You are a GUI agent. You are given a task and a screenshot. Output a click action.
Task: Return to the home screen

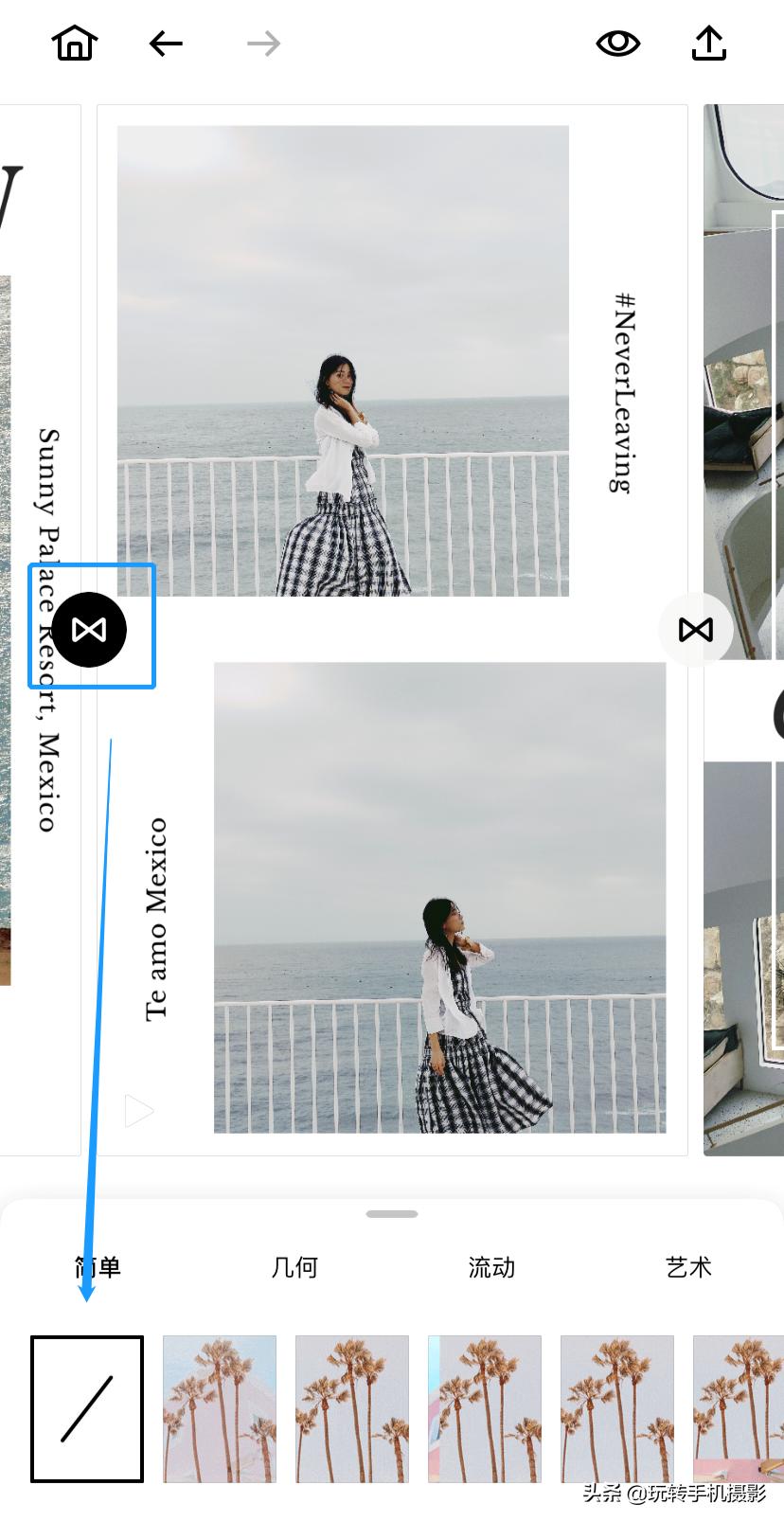(x=74, y=44)
